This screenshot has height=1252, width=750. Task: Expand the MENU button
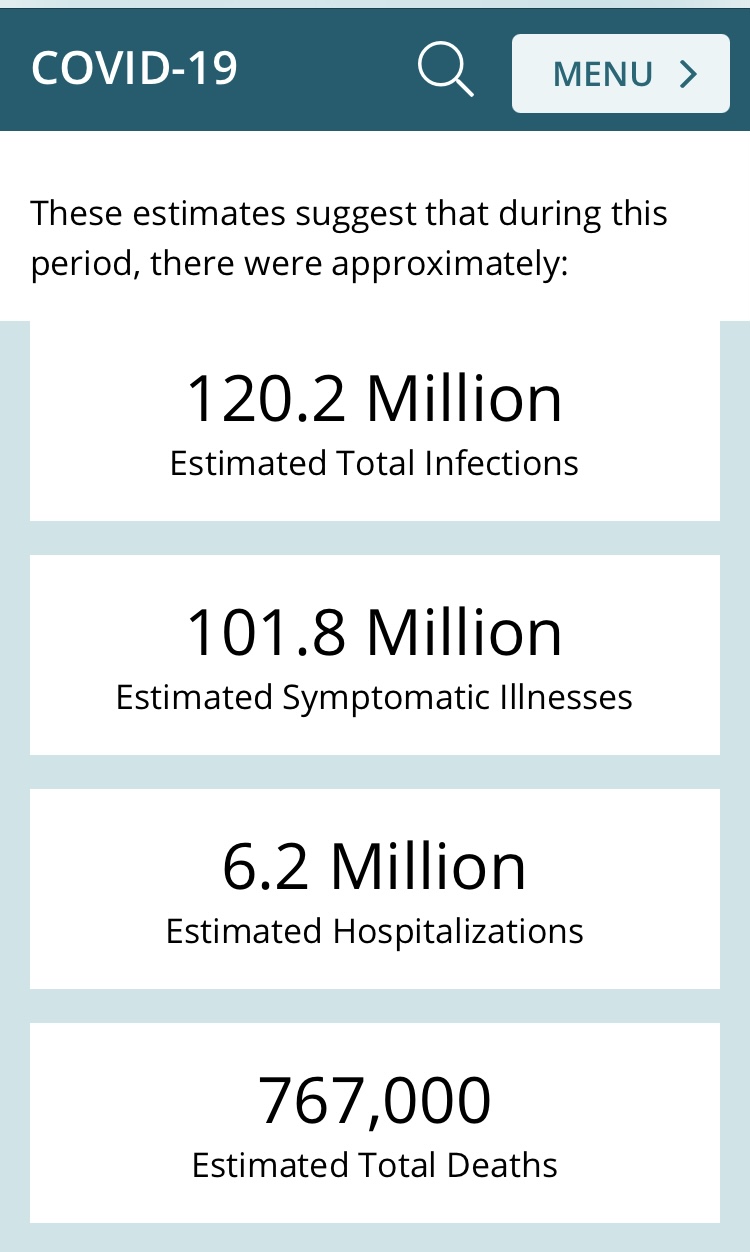pos(621,74)
